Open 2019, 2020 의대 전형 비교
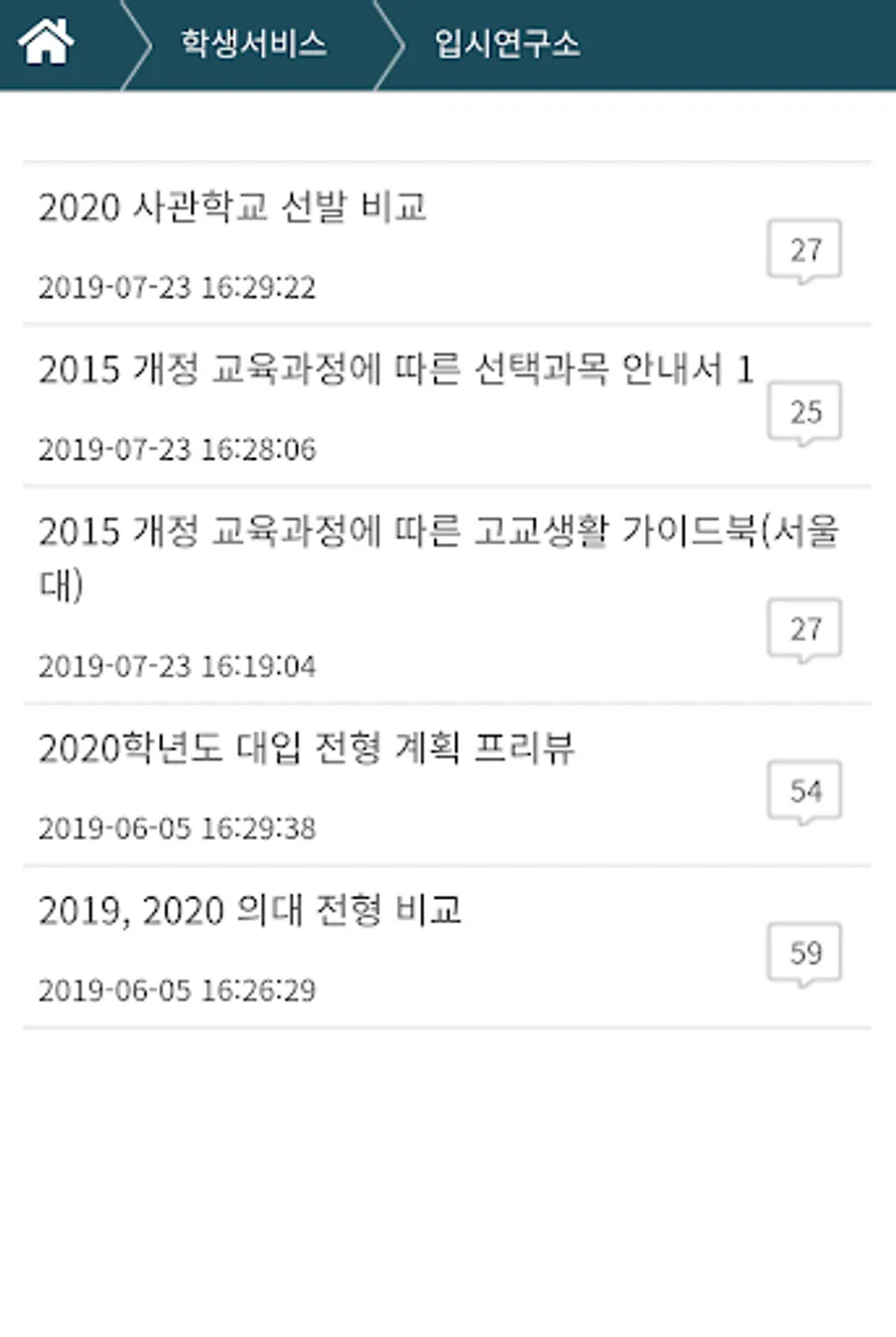 pos(447,948)
